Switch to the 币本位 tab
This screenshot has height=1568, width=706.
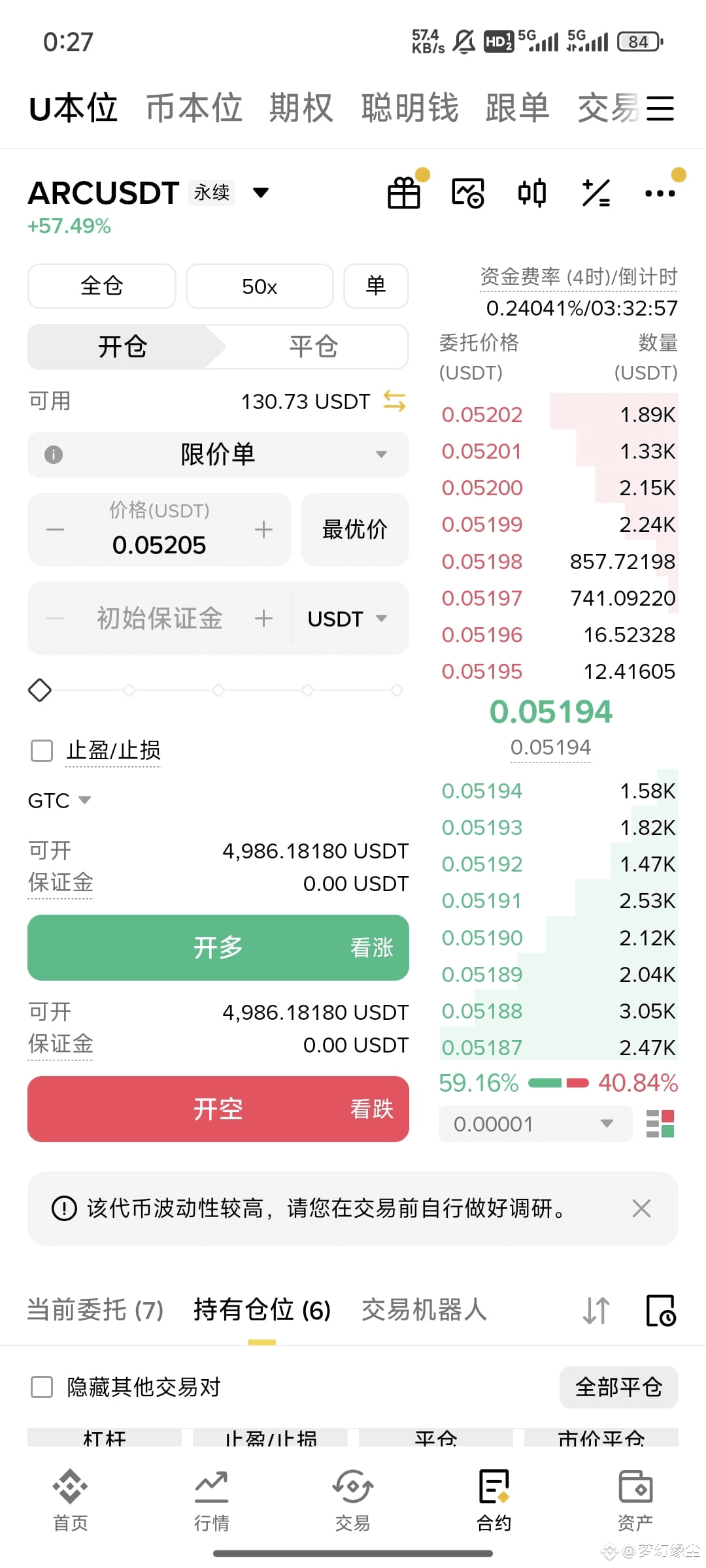pos(193,108)
